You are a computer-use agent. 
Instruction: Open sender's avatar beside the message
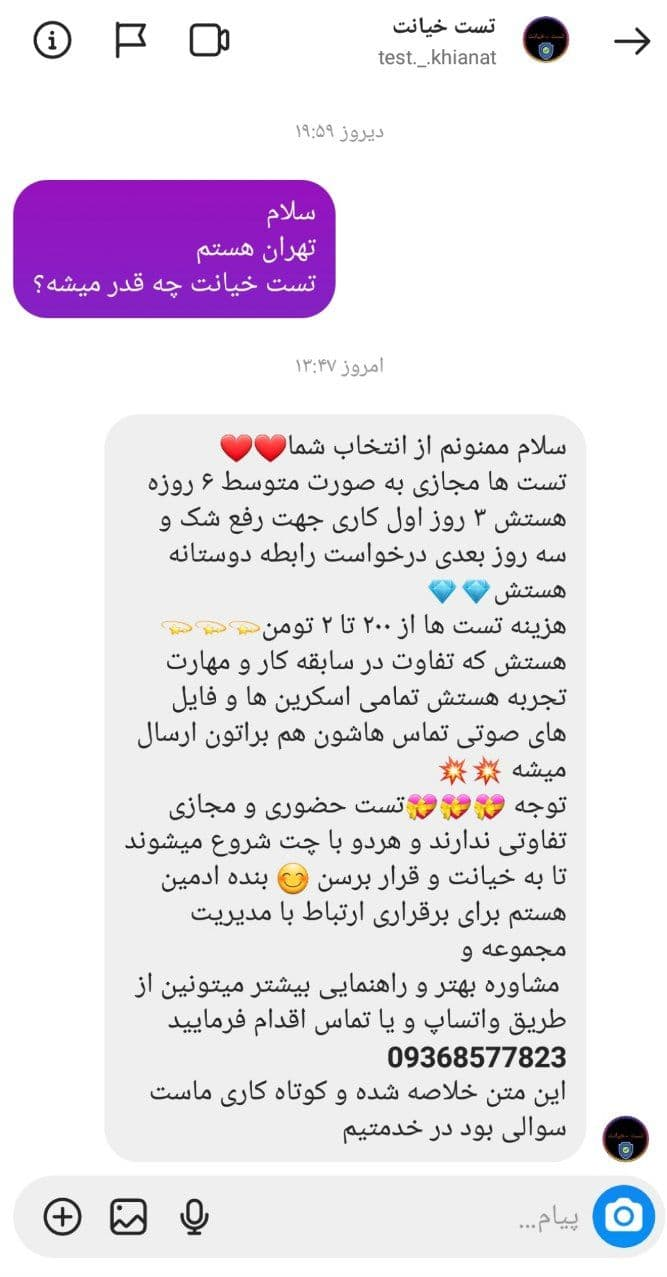click(626, 1138)
